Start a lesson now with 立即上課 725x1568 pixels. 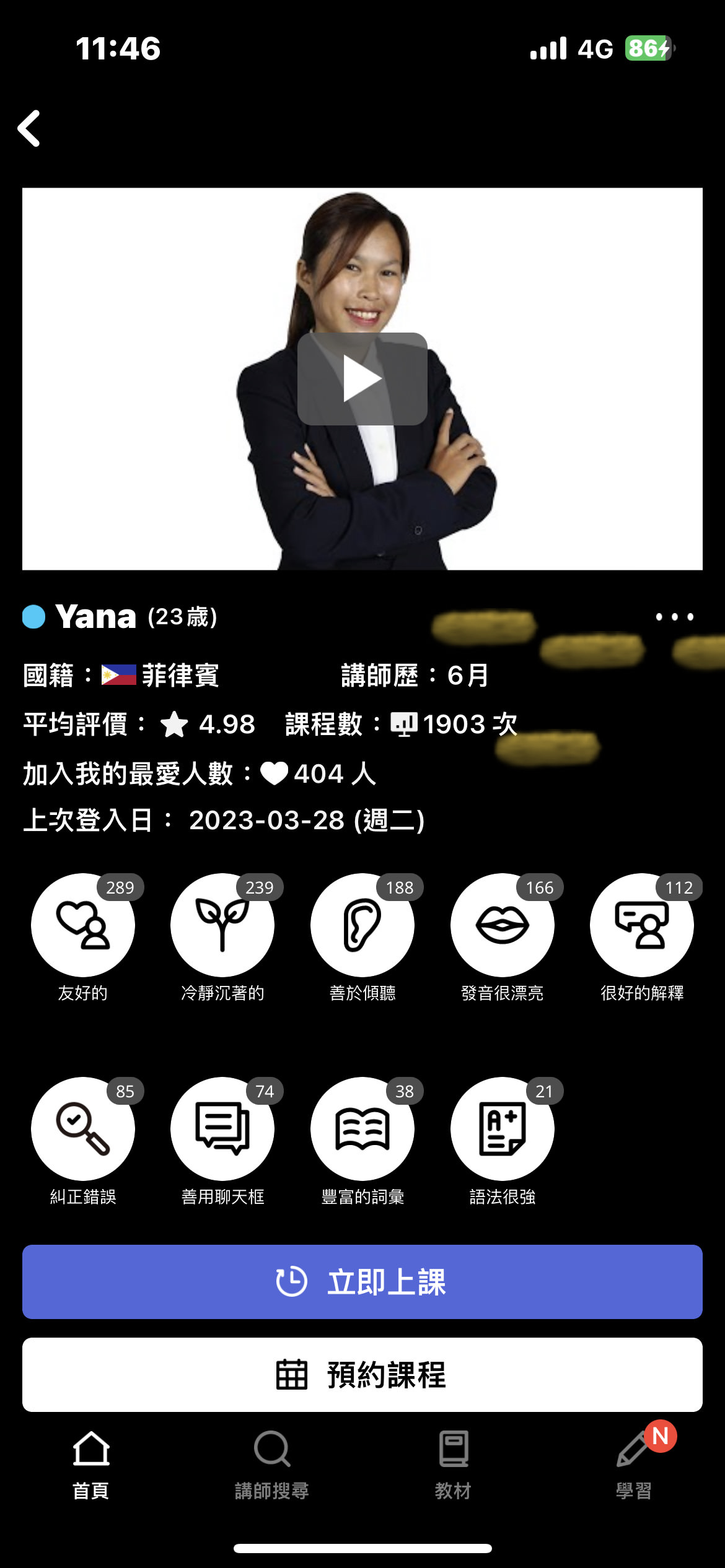tap(362, 1282)
